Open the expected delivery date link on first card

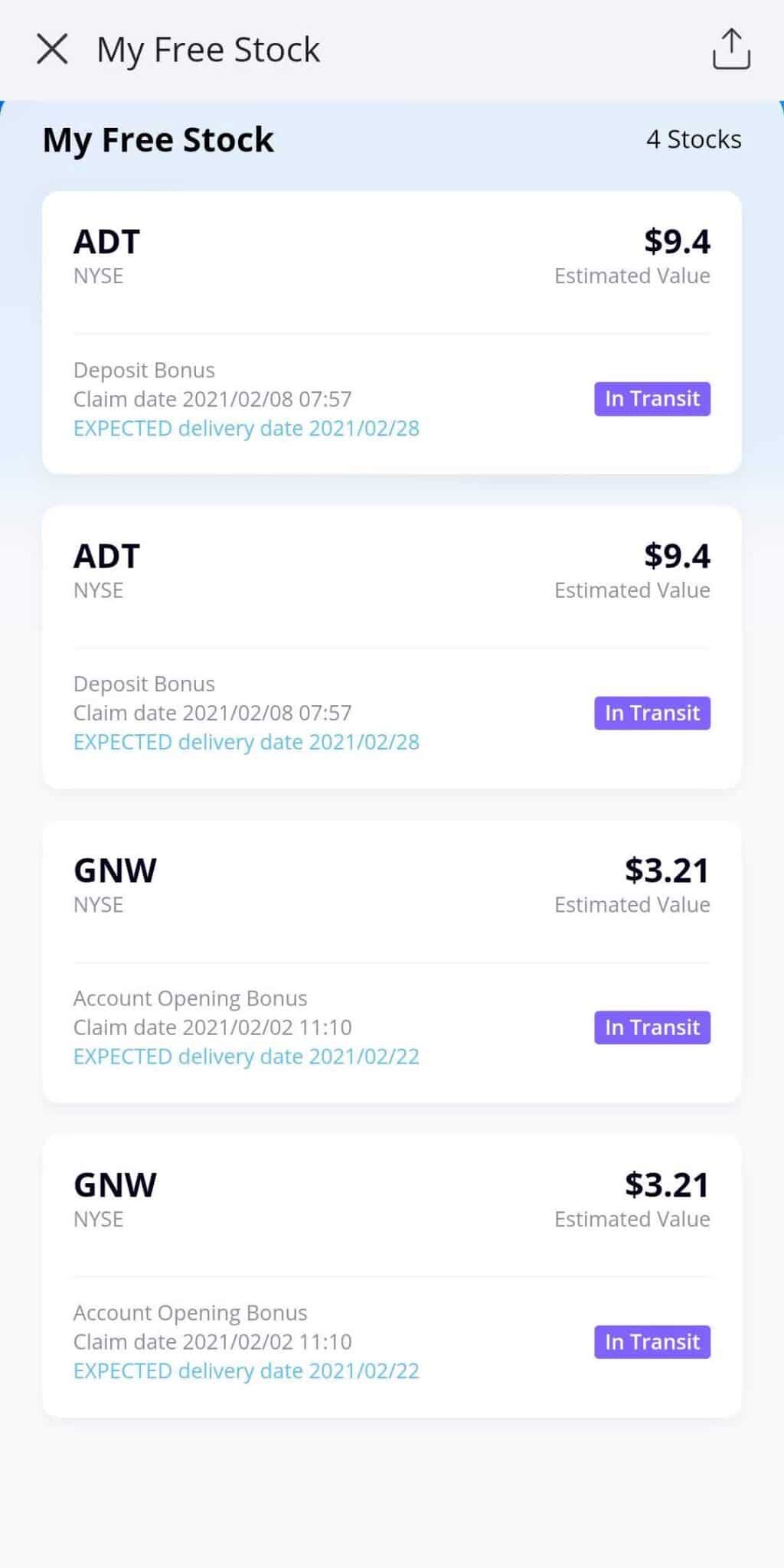247,428
